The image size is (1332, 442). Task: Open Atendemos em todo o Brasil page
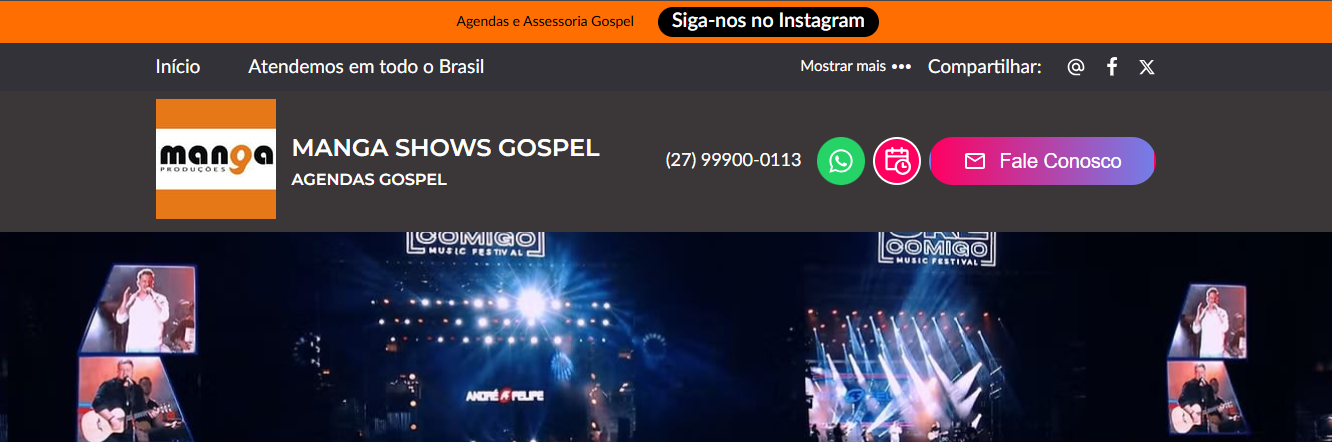click(x=366, y=67)
